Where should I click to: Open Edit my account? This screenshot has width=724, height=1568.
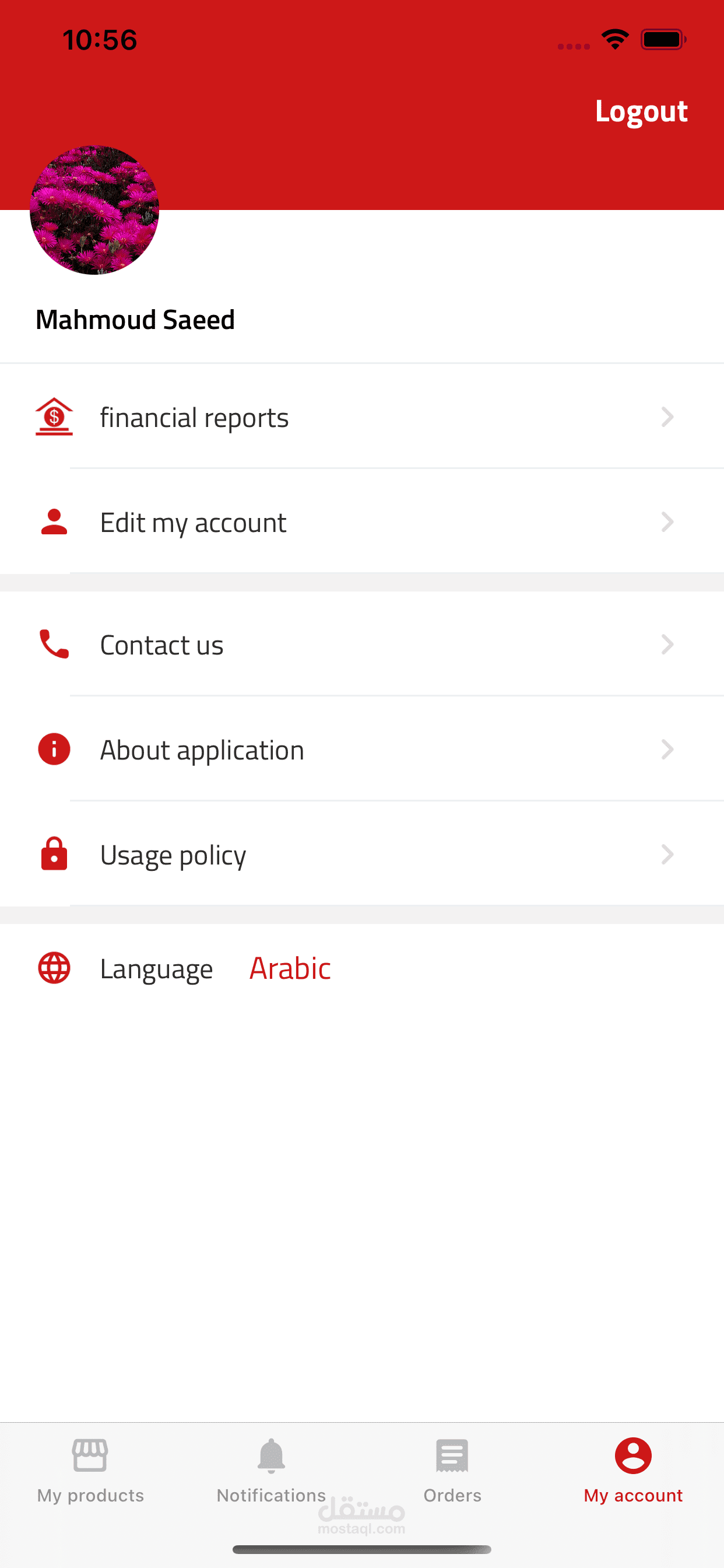(361, 522)
